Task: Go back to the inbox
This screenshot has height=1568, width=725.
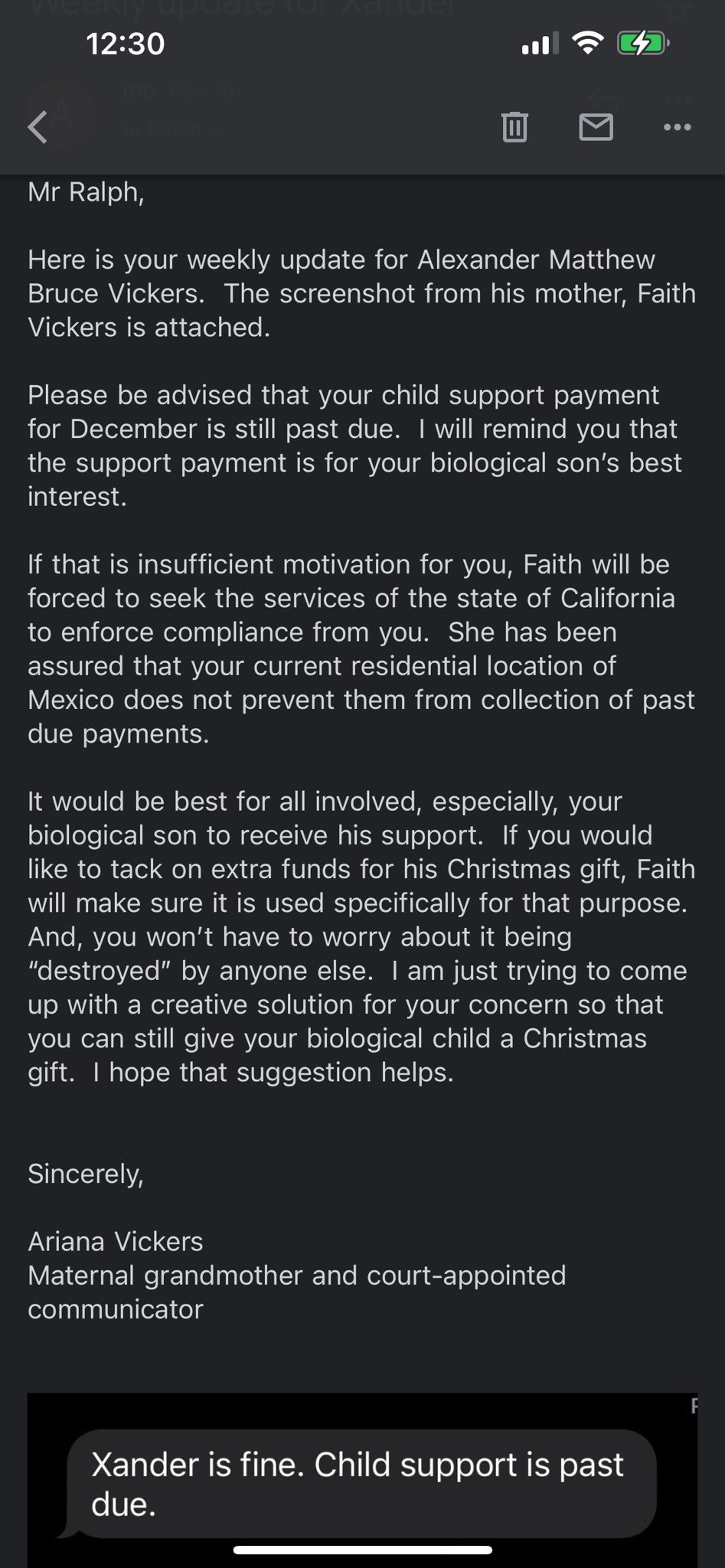Action: pyautogui.click(x=38, y=127)
